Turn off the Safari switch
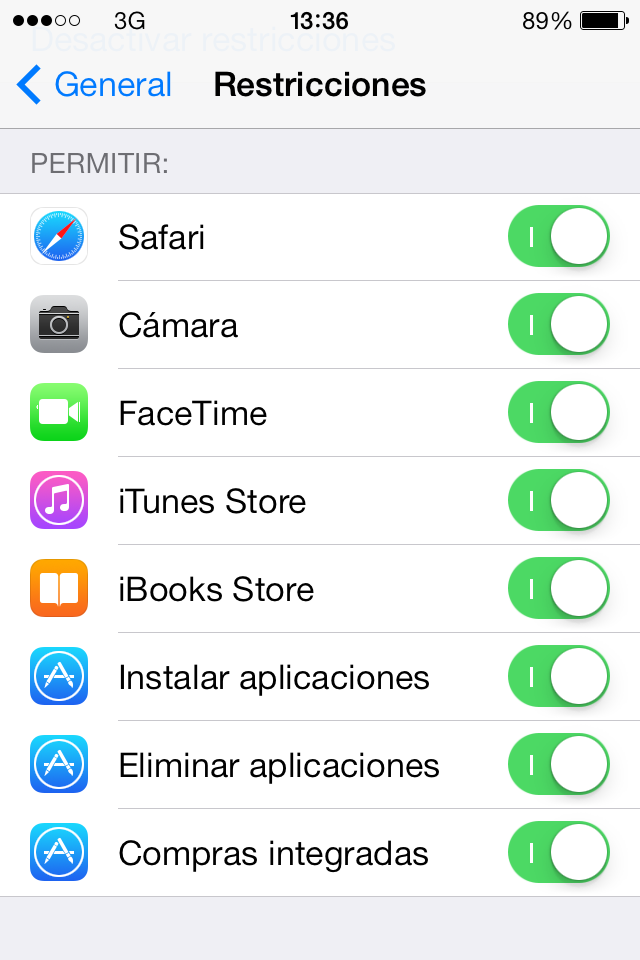Image resolution: width=640 pixels, height=960 pixels. [x=559, y=237]
